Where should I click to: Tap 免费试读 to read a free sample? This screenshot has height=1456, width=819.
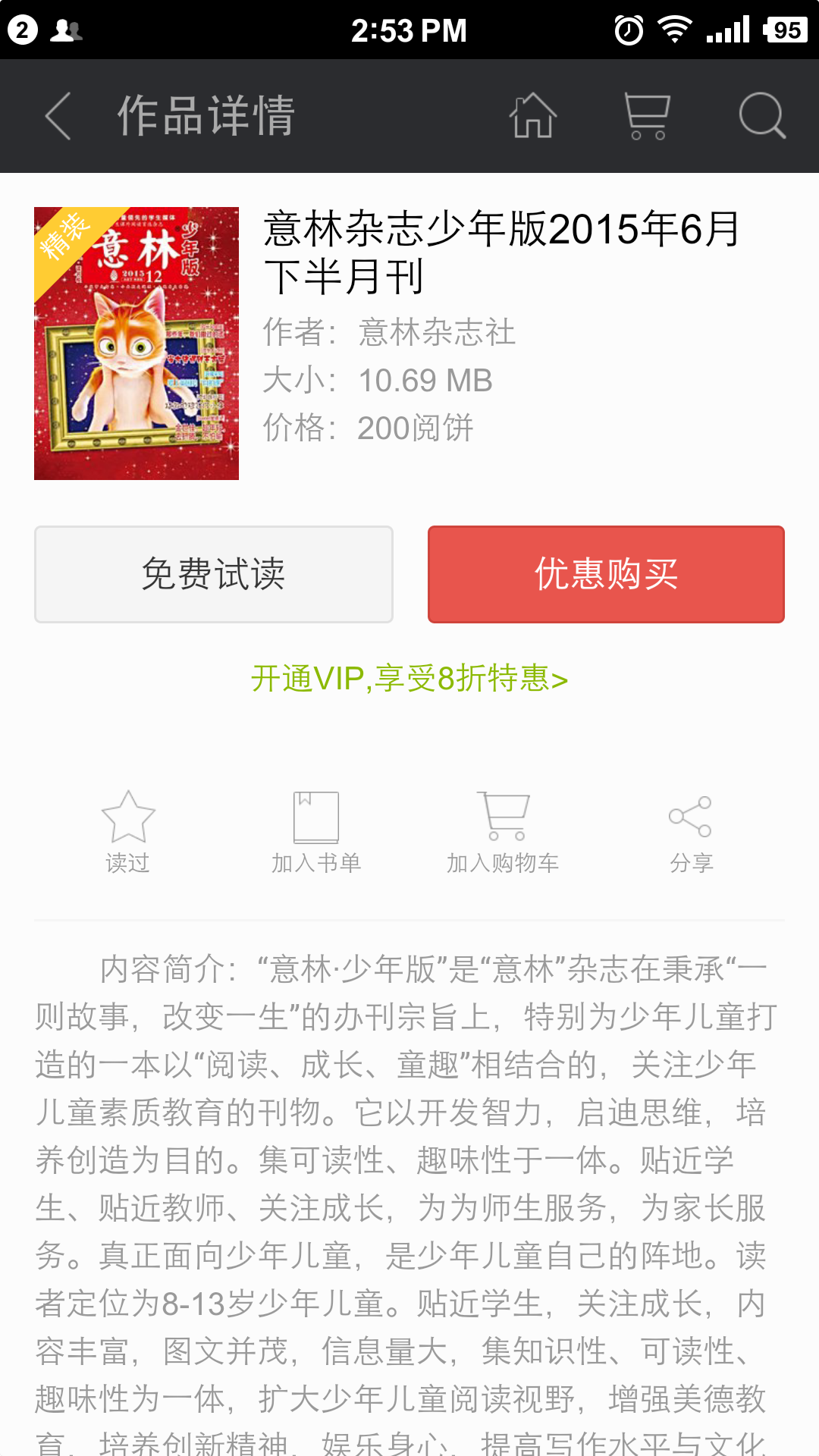click(213, 574)
